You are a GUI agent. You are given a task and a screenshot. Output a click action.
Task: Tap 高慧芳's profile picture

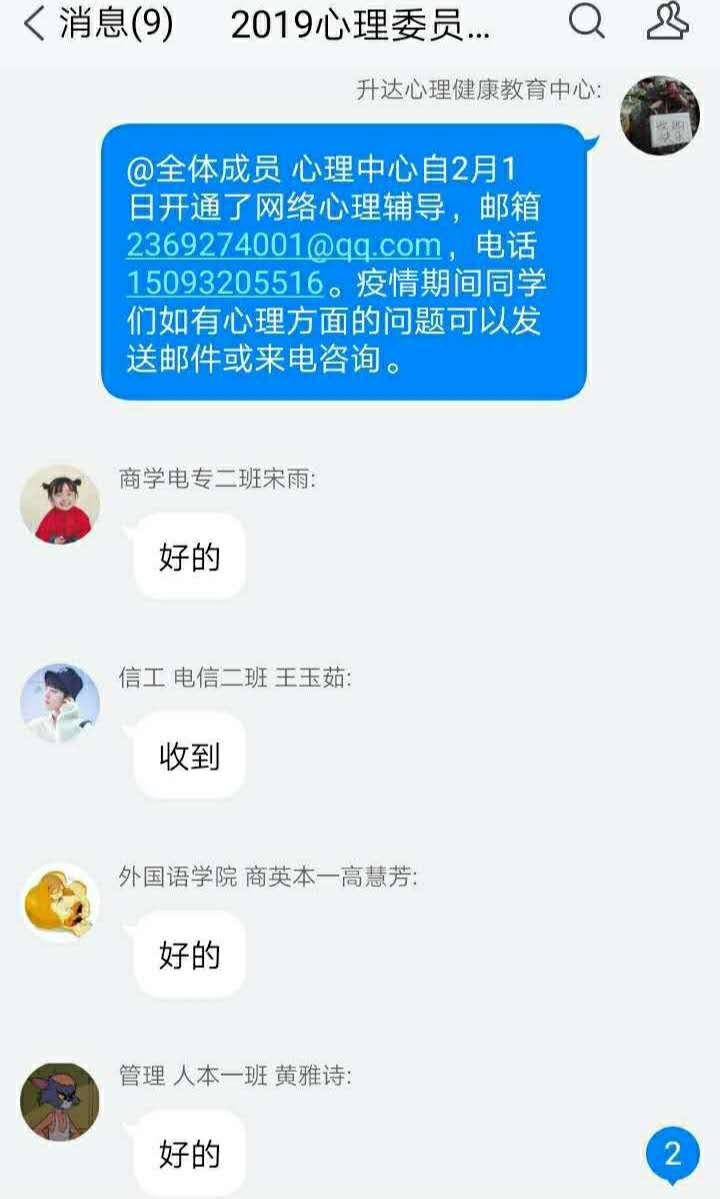(x=60, y=902)
